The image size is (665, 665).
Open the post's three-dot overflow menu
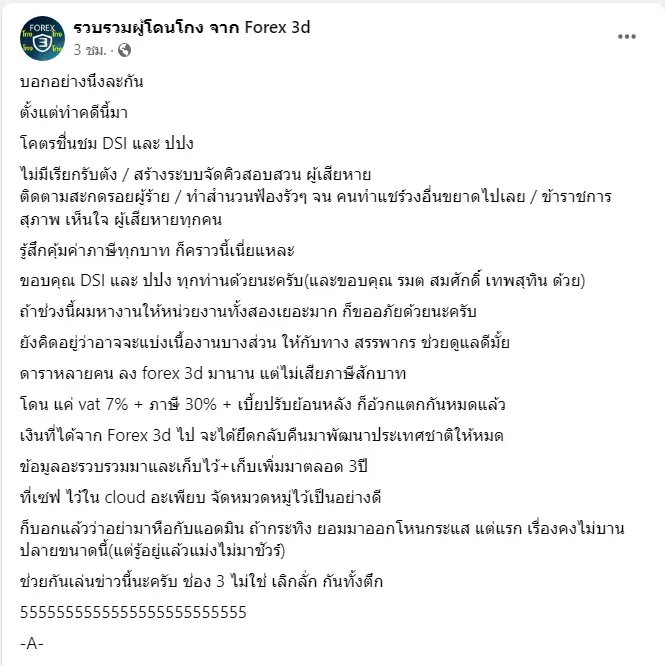pyautogui.click(x=627, y=36)
